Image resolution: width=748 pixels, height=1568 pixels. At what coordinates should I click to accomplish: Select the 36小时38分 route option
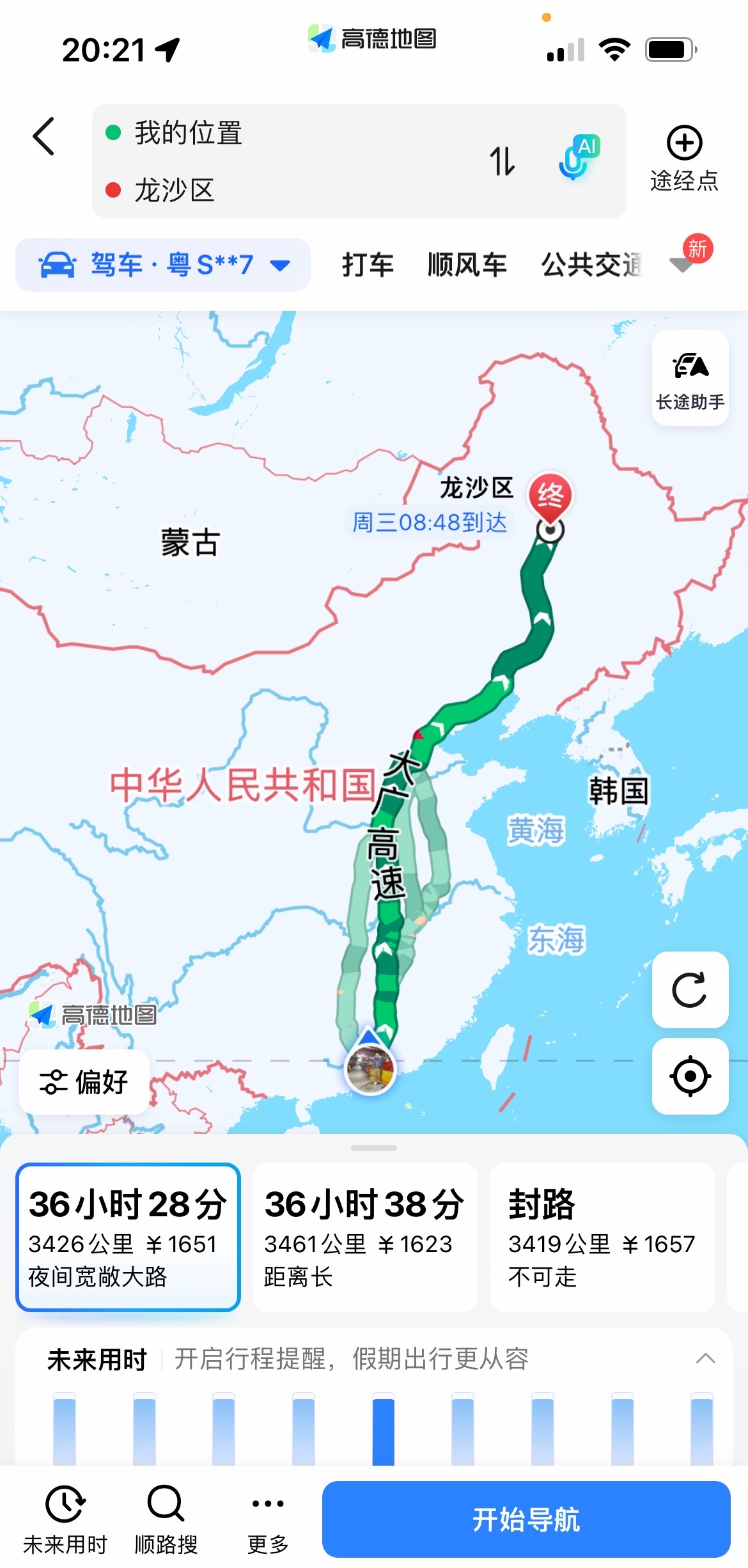pyautogui.click(x=364, y=1237)
